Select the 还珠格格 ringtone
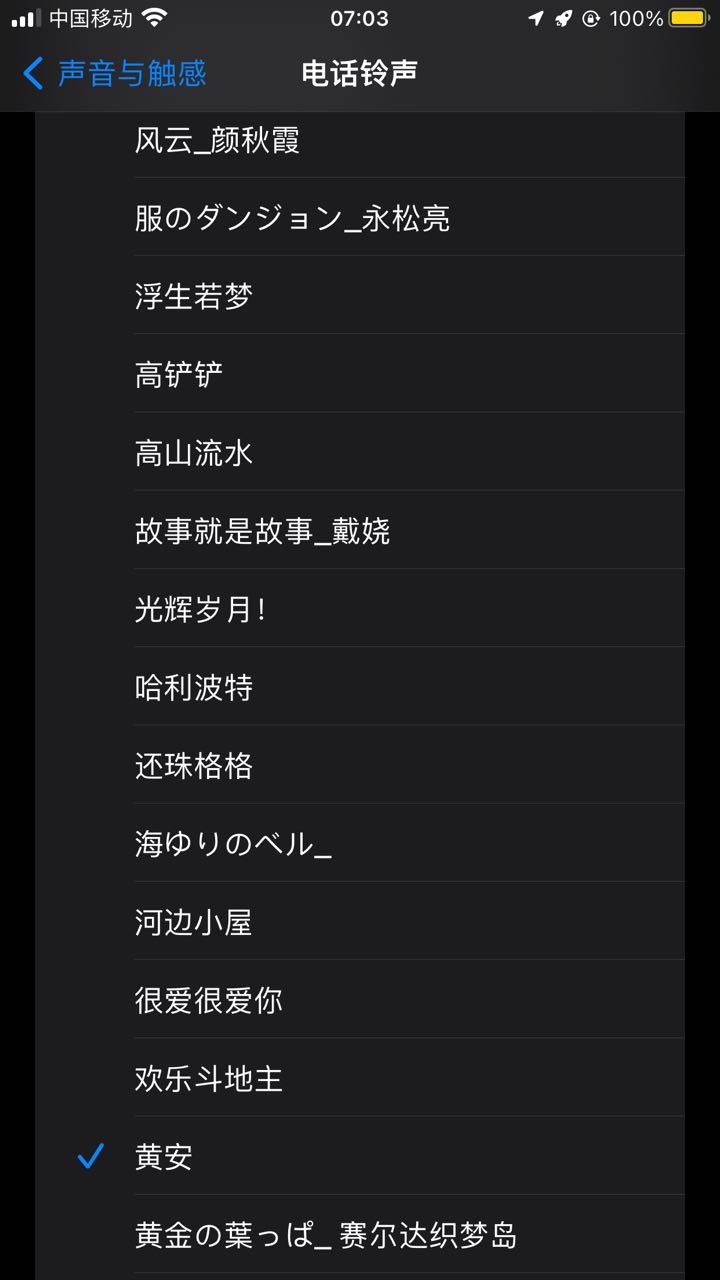The height and width of the screenshot is (1280, 720). (360, 765)
